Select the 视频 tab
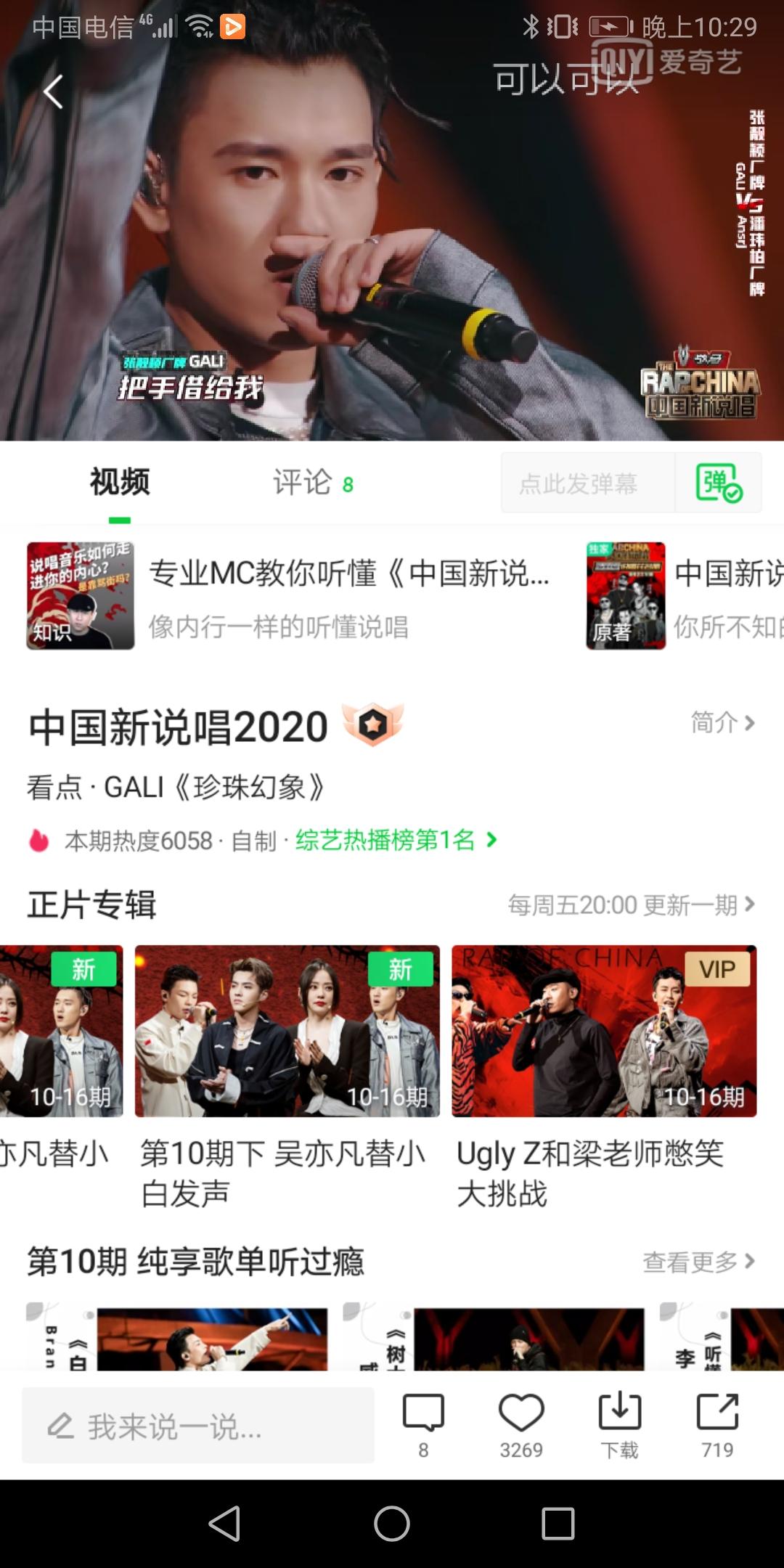Screen dimensions: 784x1568 point(120,482)
